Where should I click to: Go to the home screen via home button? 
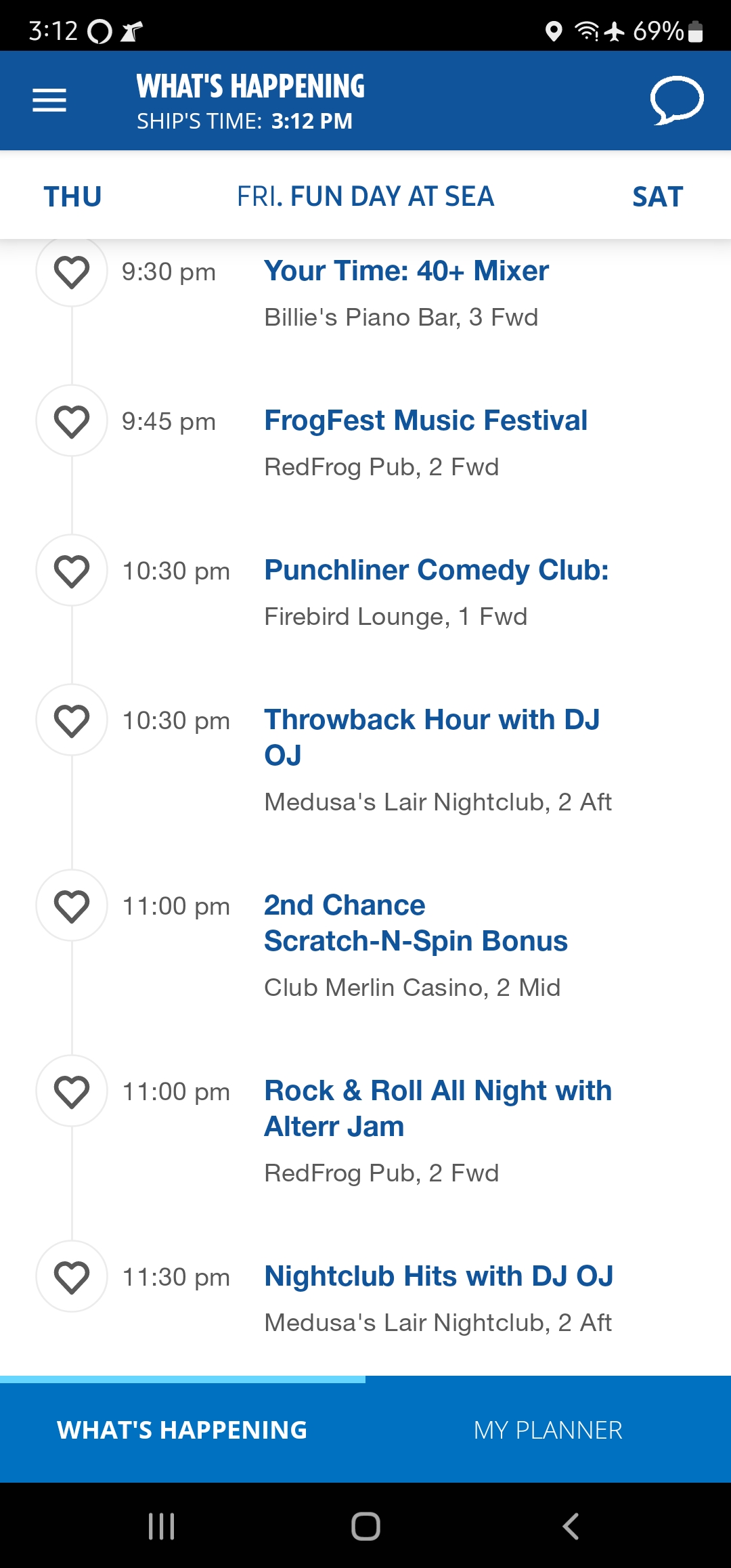tap(365, 1526)
